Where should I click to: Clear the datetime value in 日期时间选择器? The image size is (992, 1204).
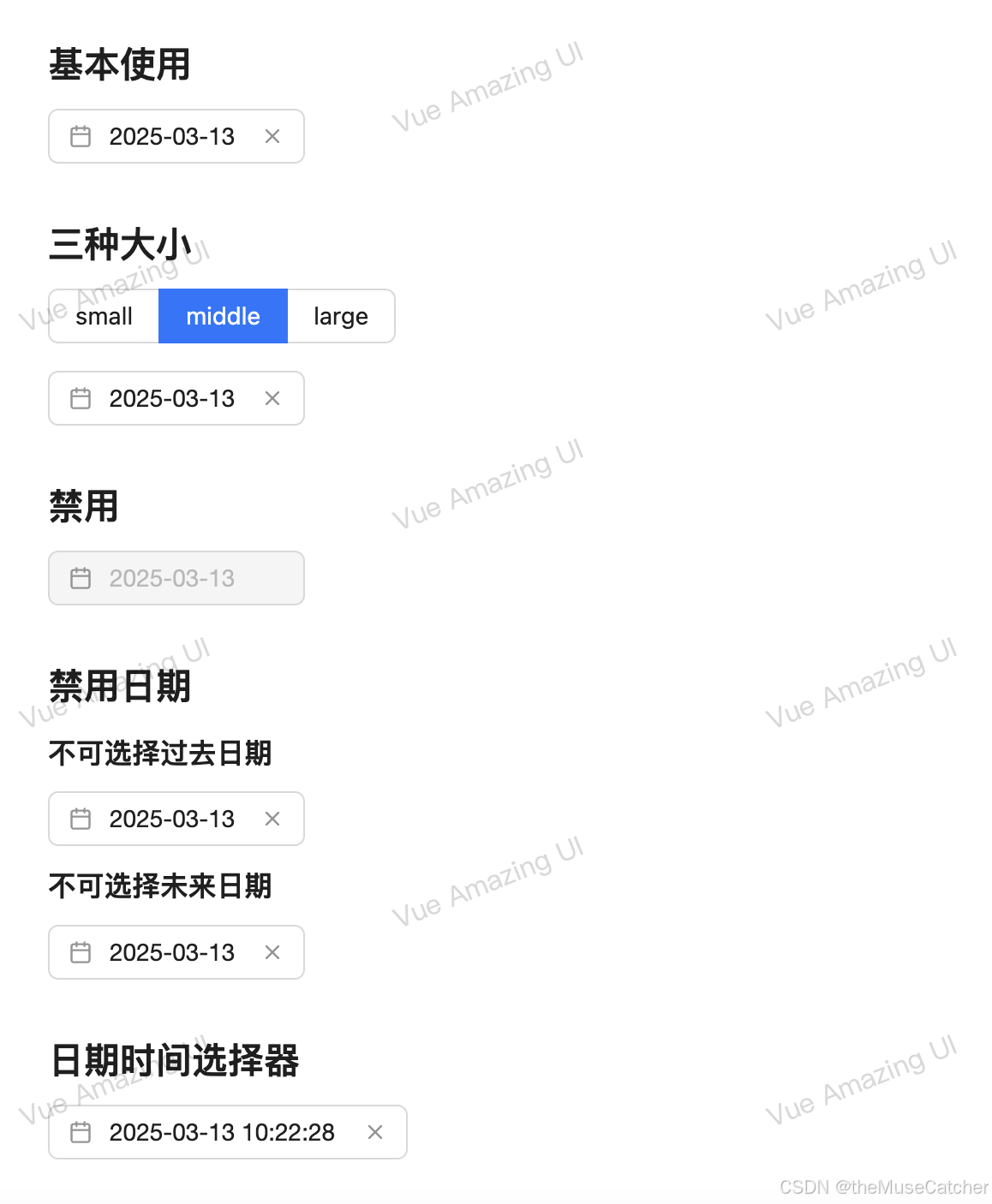coord(375,1132)
